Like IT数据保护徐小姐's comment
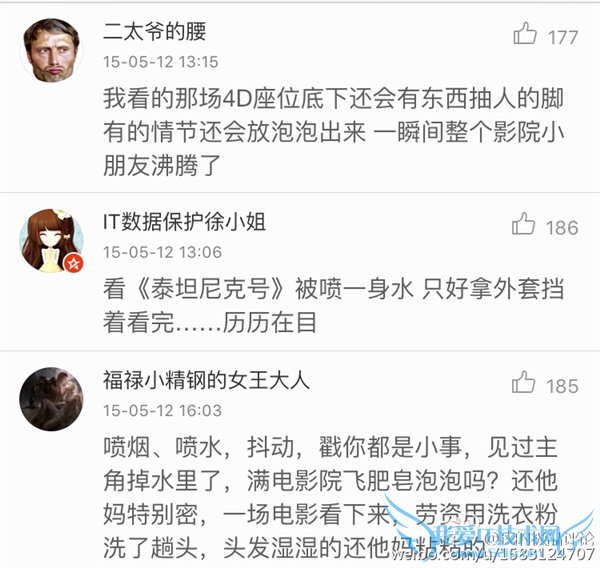600x568 pixels. (525, 225)
